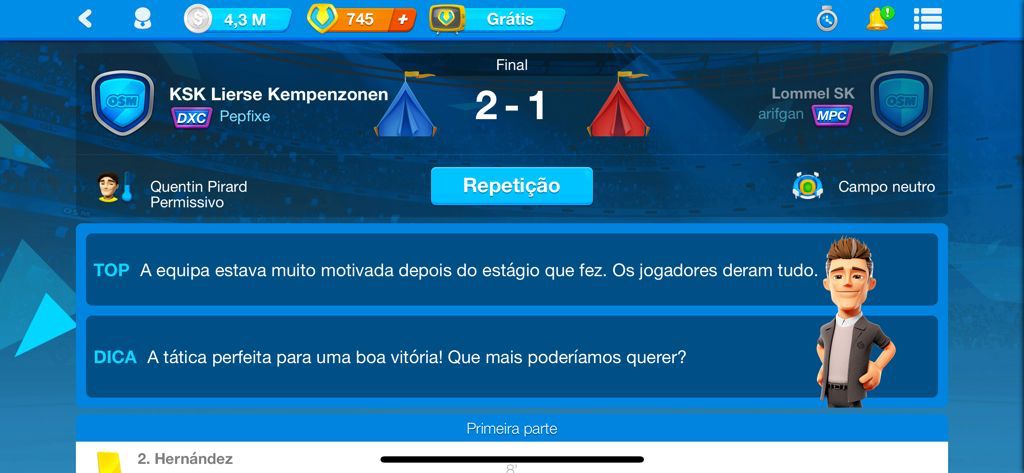Add boss coins with the plus button
The height and width of the screenshot is (473, 1024).
[x=404, y=19]
